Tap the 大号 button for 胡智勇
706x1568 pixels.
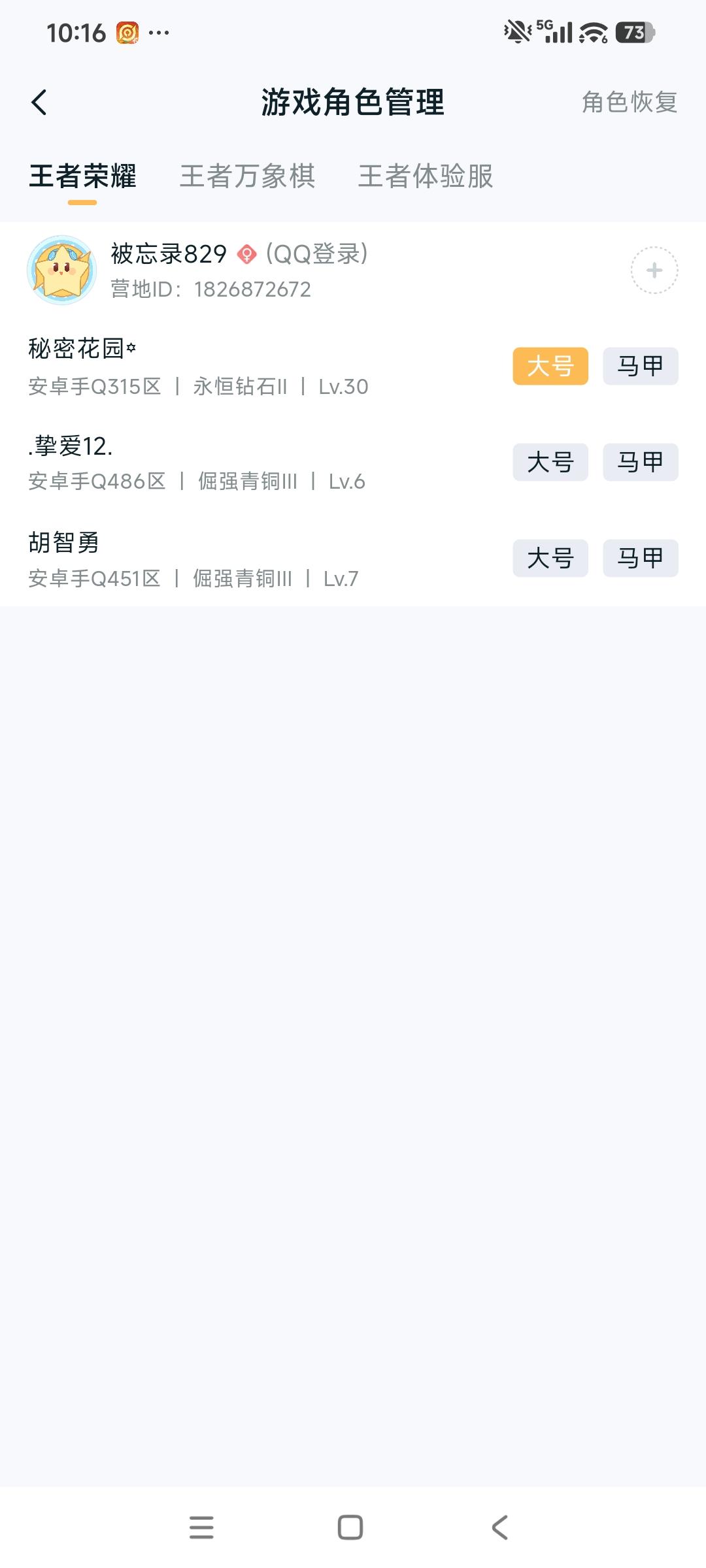click(550, 559)
